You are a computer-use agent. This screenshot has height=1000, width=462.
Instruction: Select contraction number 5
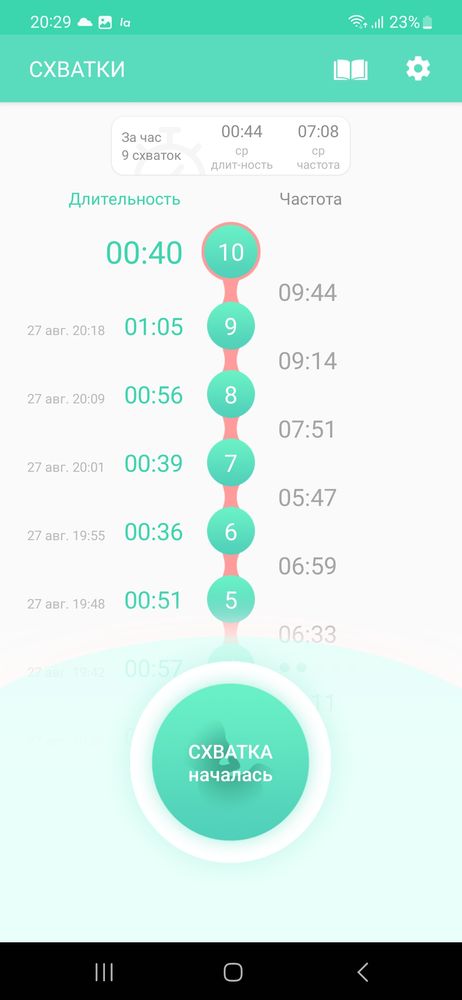pos(231,599)
